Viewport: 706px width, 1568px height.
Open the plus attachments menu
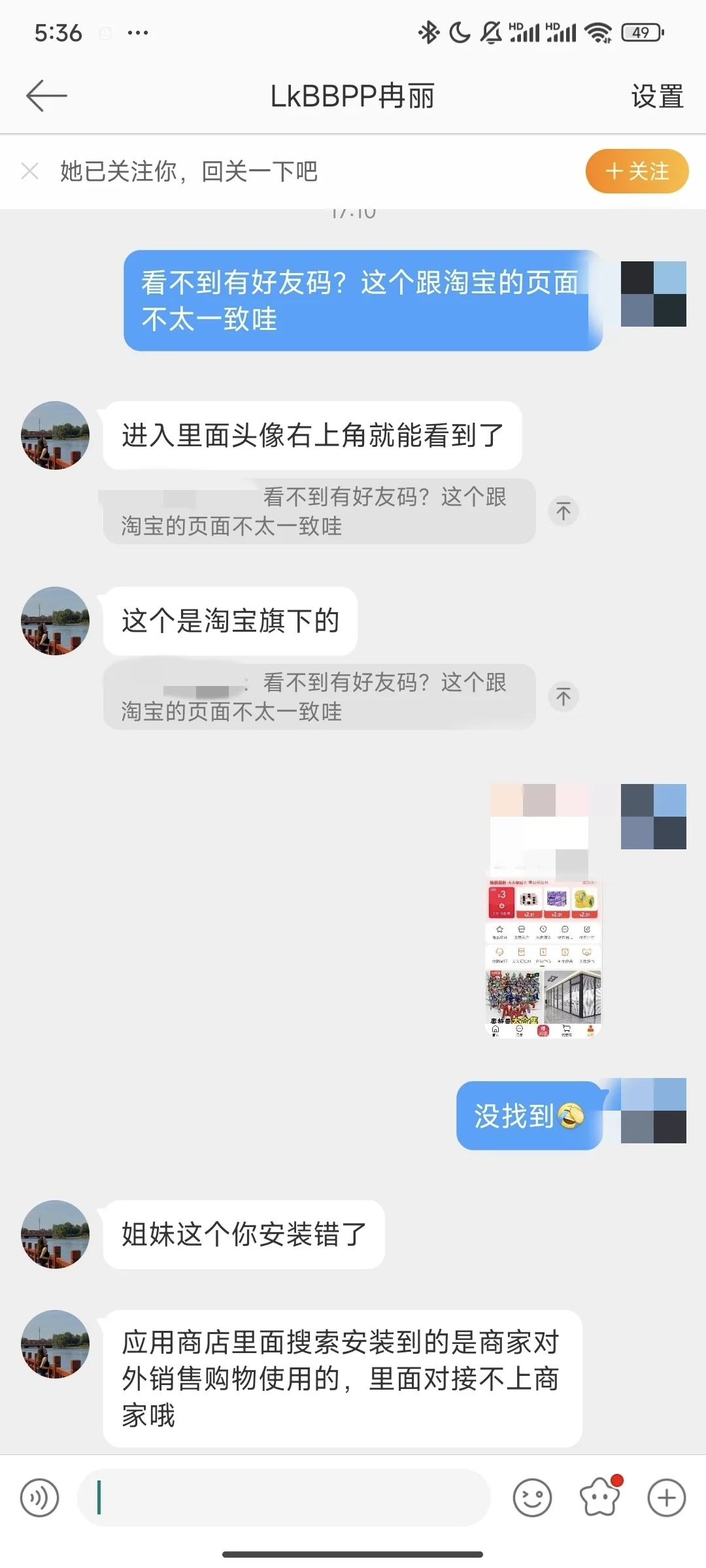pyautogui.click(x=667, y=1497)
